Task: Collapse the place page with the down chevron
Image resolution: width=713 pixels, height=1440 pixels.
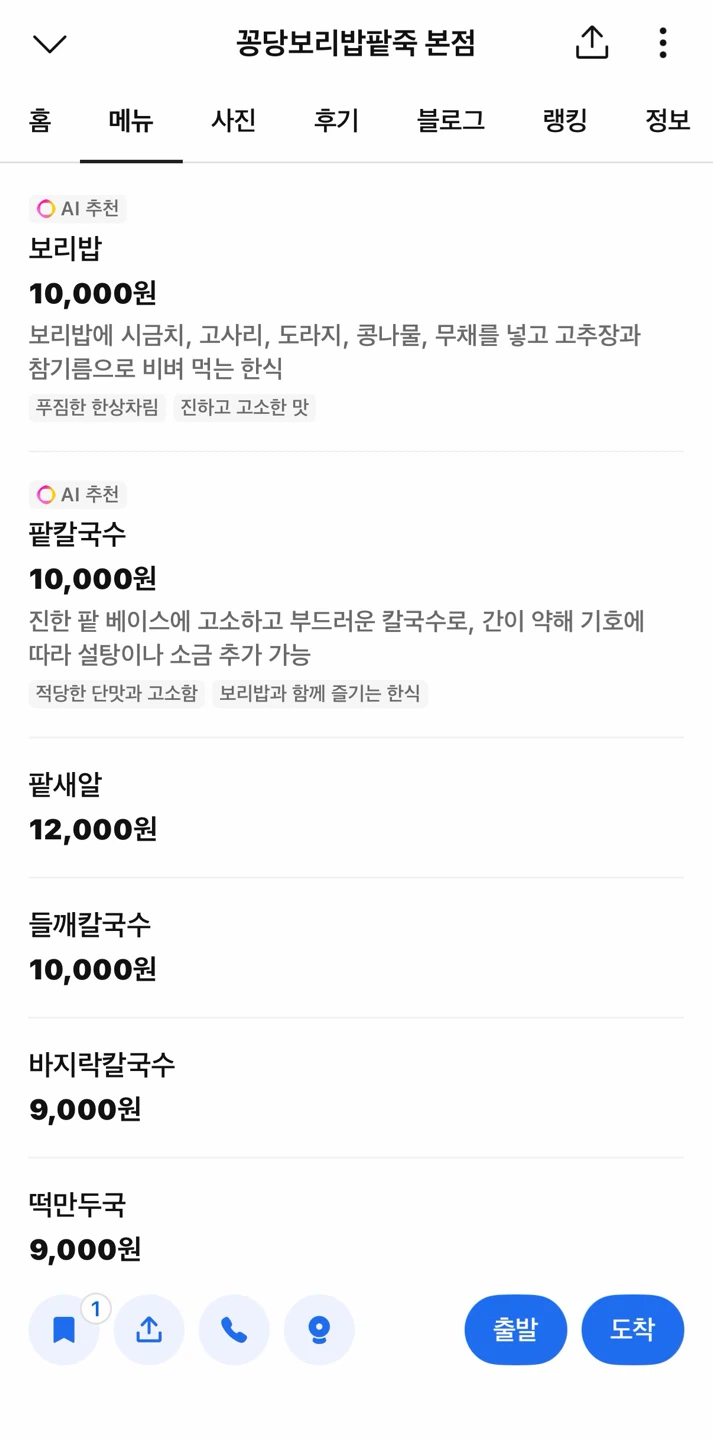Action: pos(49,43)
